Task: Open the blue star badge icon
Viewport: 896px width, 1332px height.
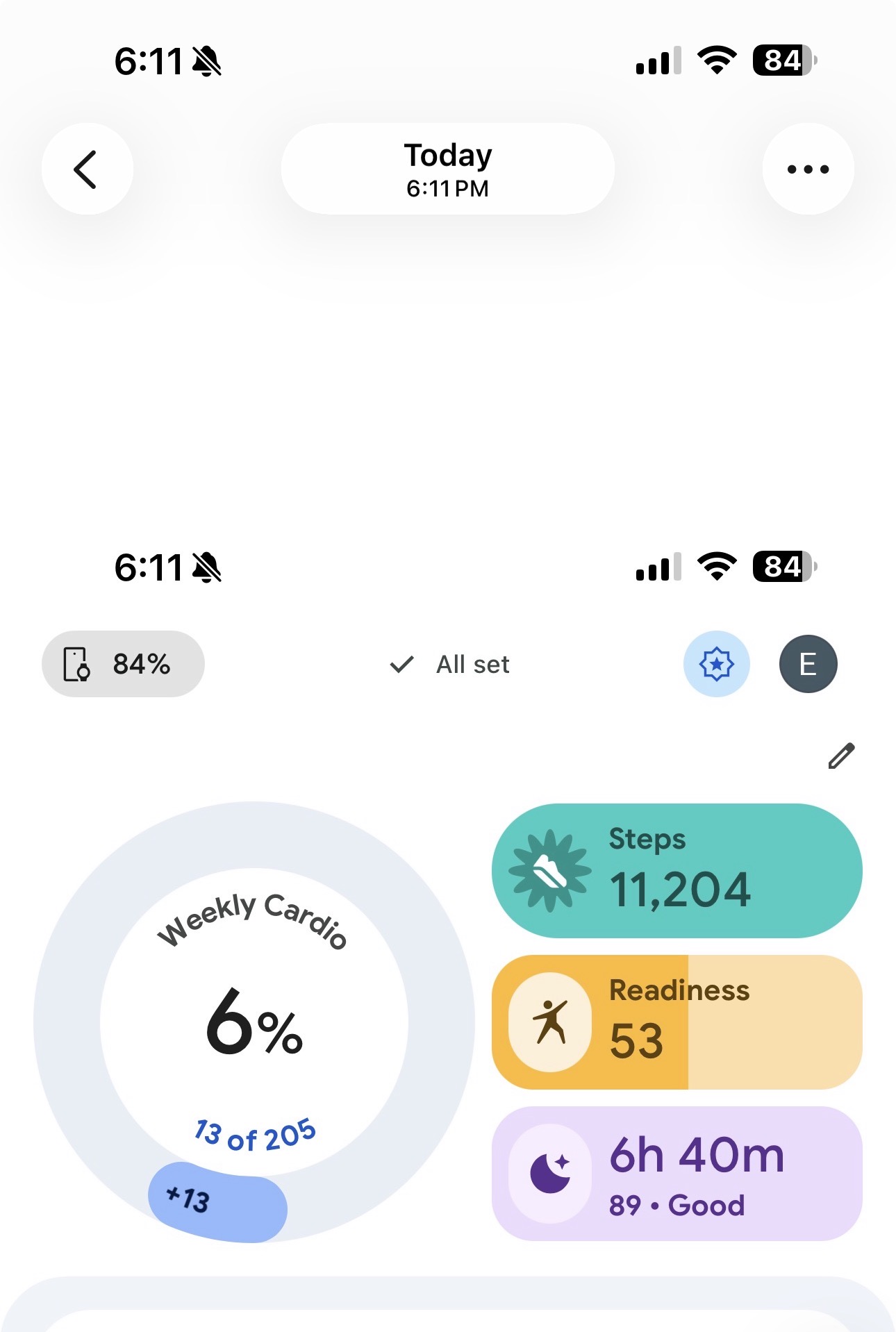Action: (716, 665)
